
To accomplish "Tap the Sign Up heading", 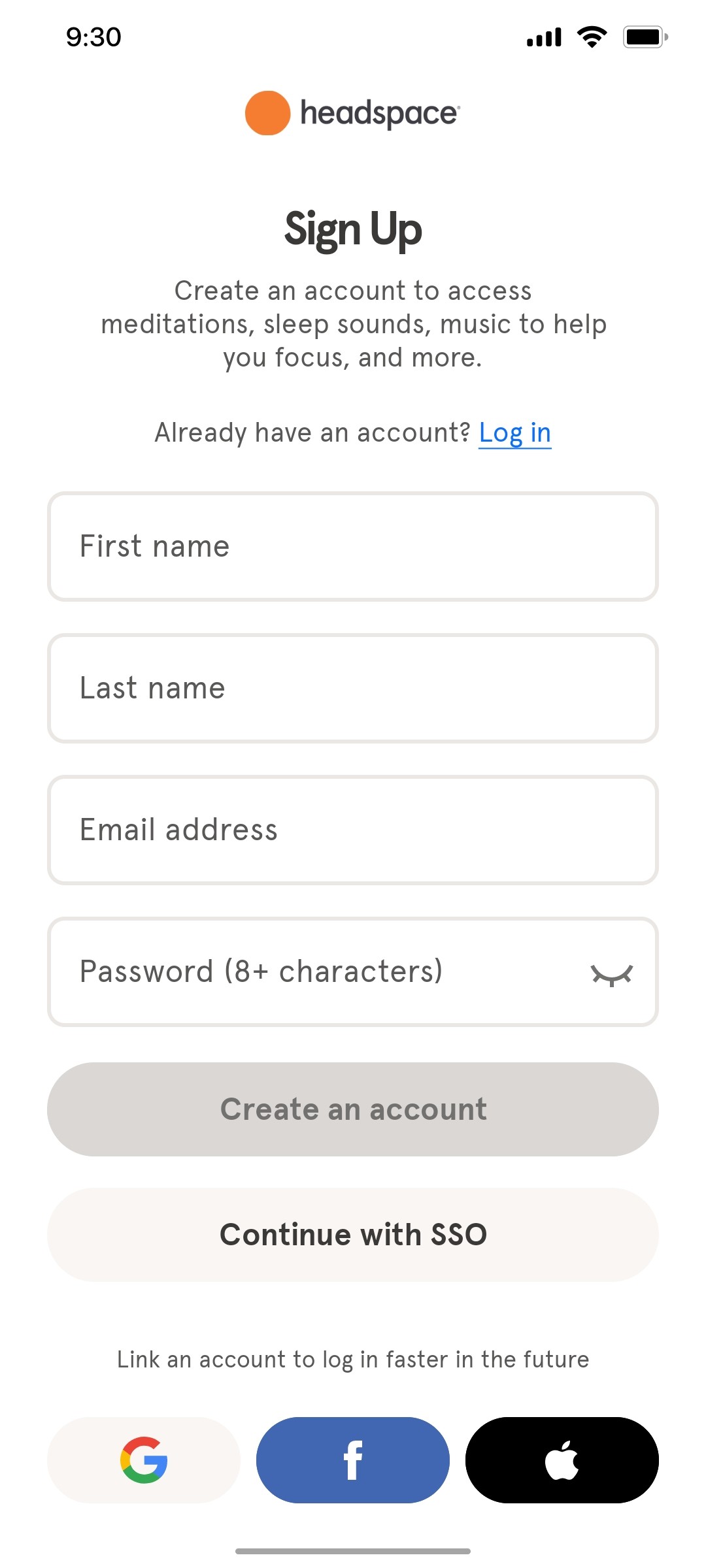I will [353, 230].
